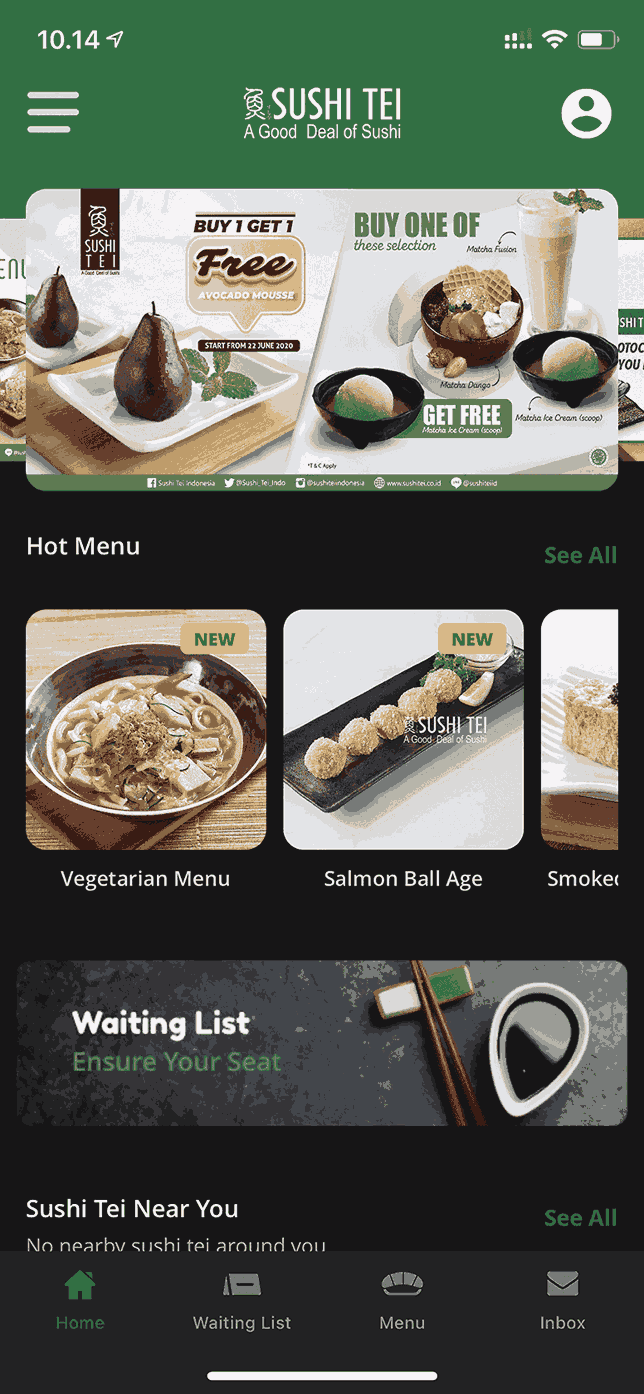
Task: Switch to the Home tab
Action: point(80,1300)
